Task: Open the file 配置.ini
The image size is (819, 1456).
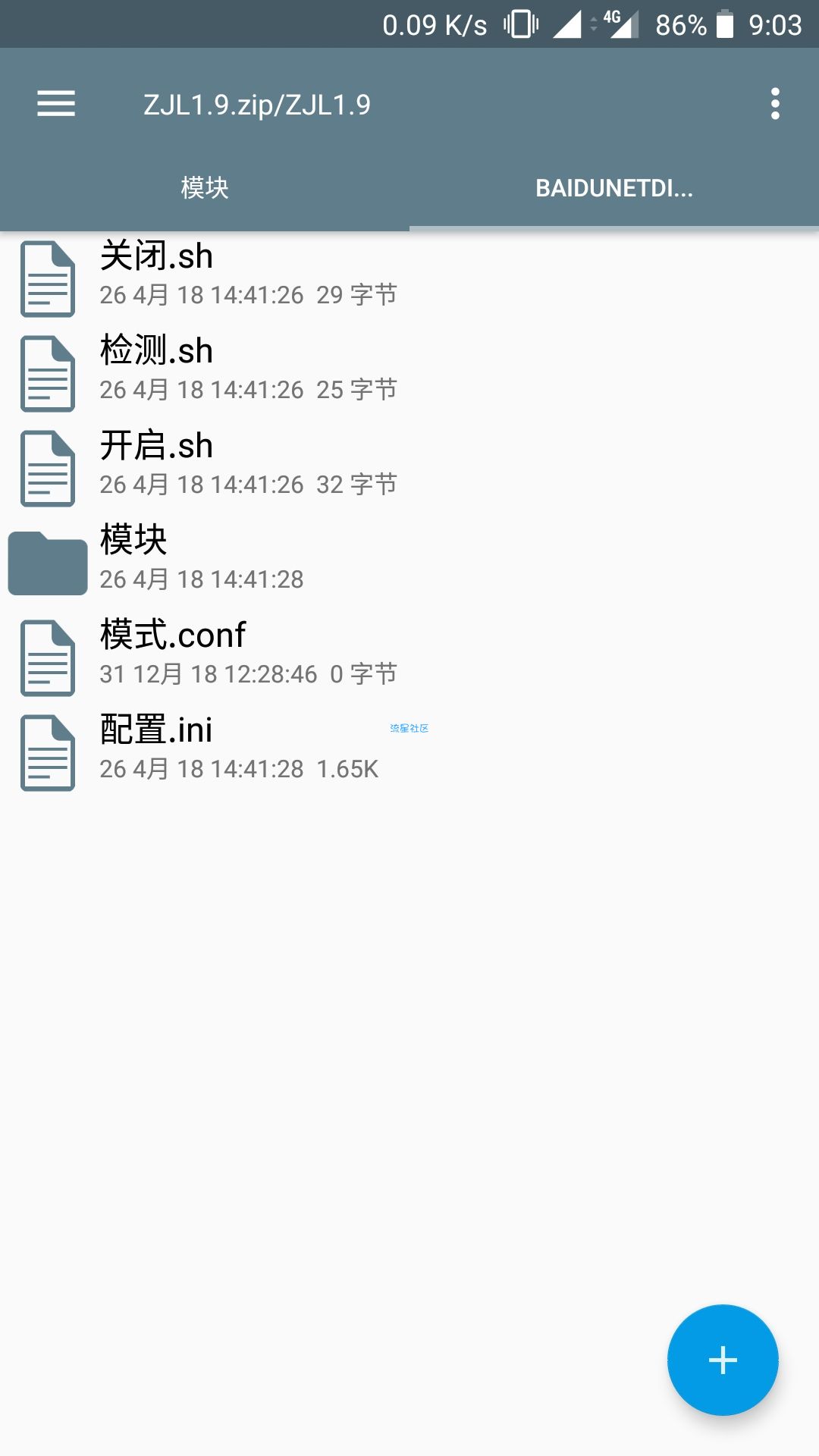Action: click(409, 752)
